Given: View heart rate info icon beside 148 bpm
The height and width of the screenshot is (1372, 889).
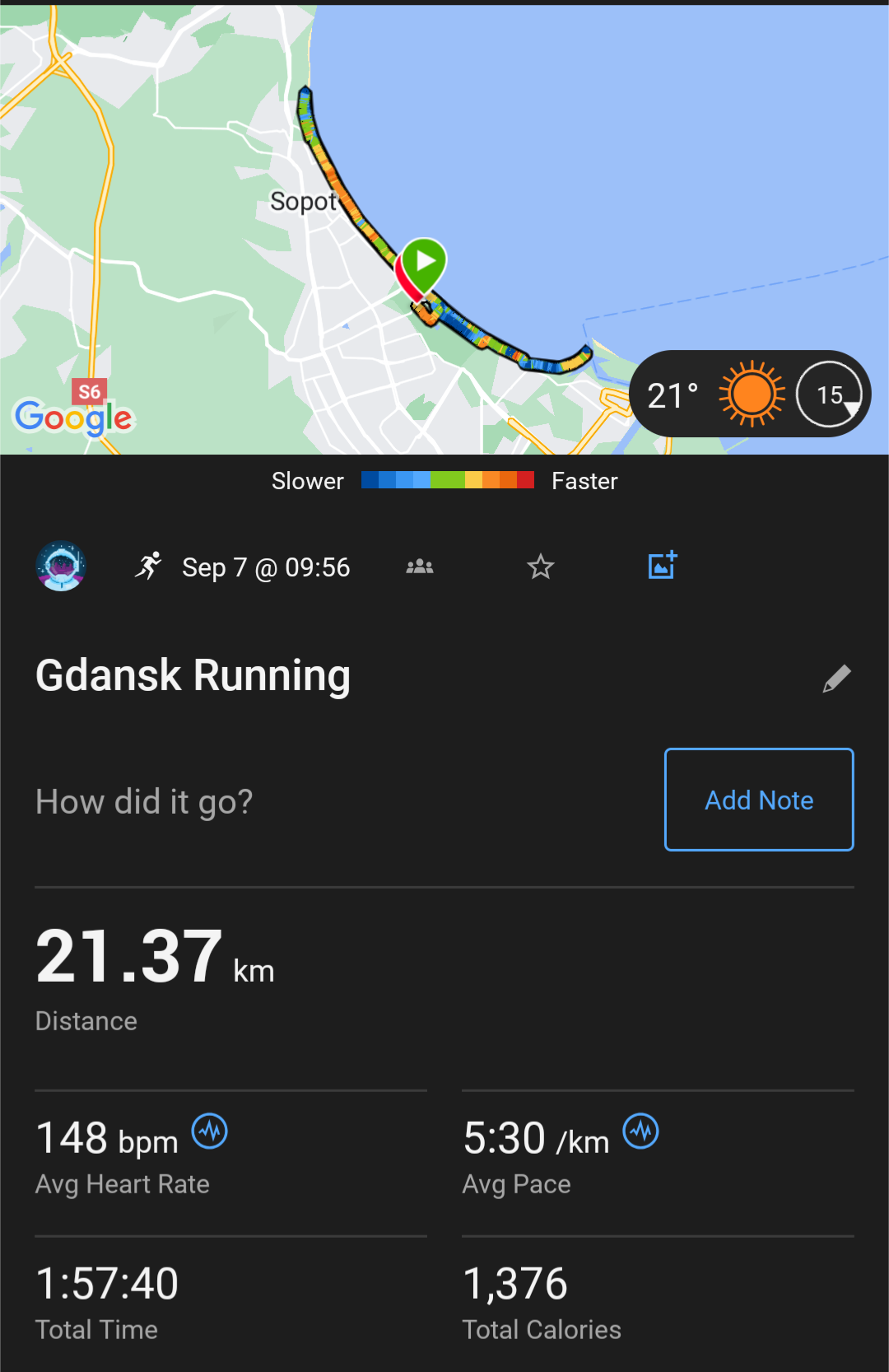Looking at the screenshot, I should click(x=210, y=1131).
